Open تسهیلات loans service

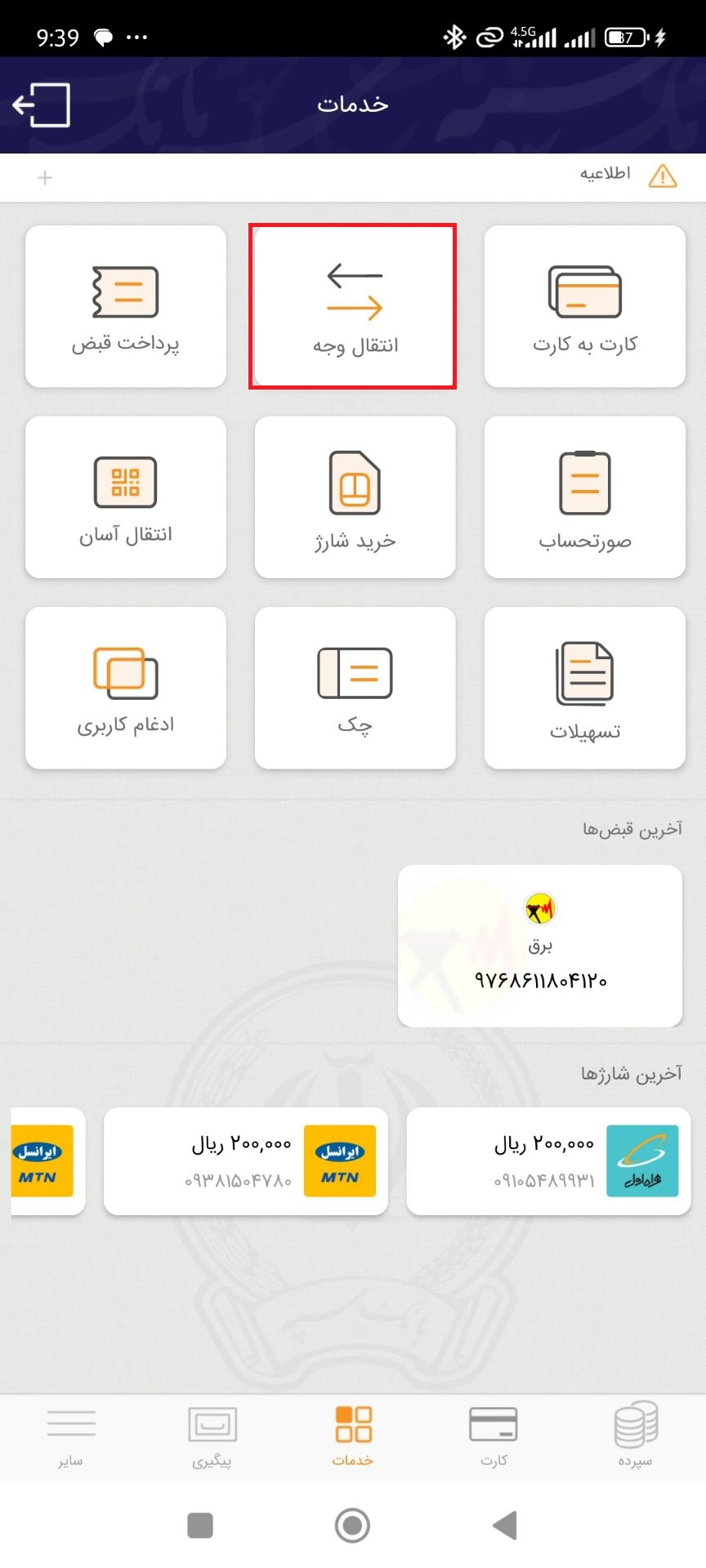tap(584, 688)
